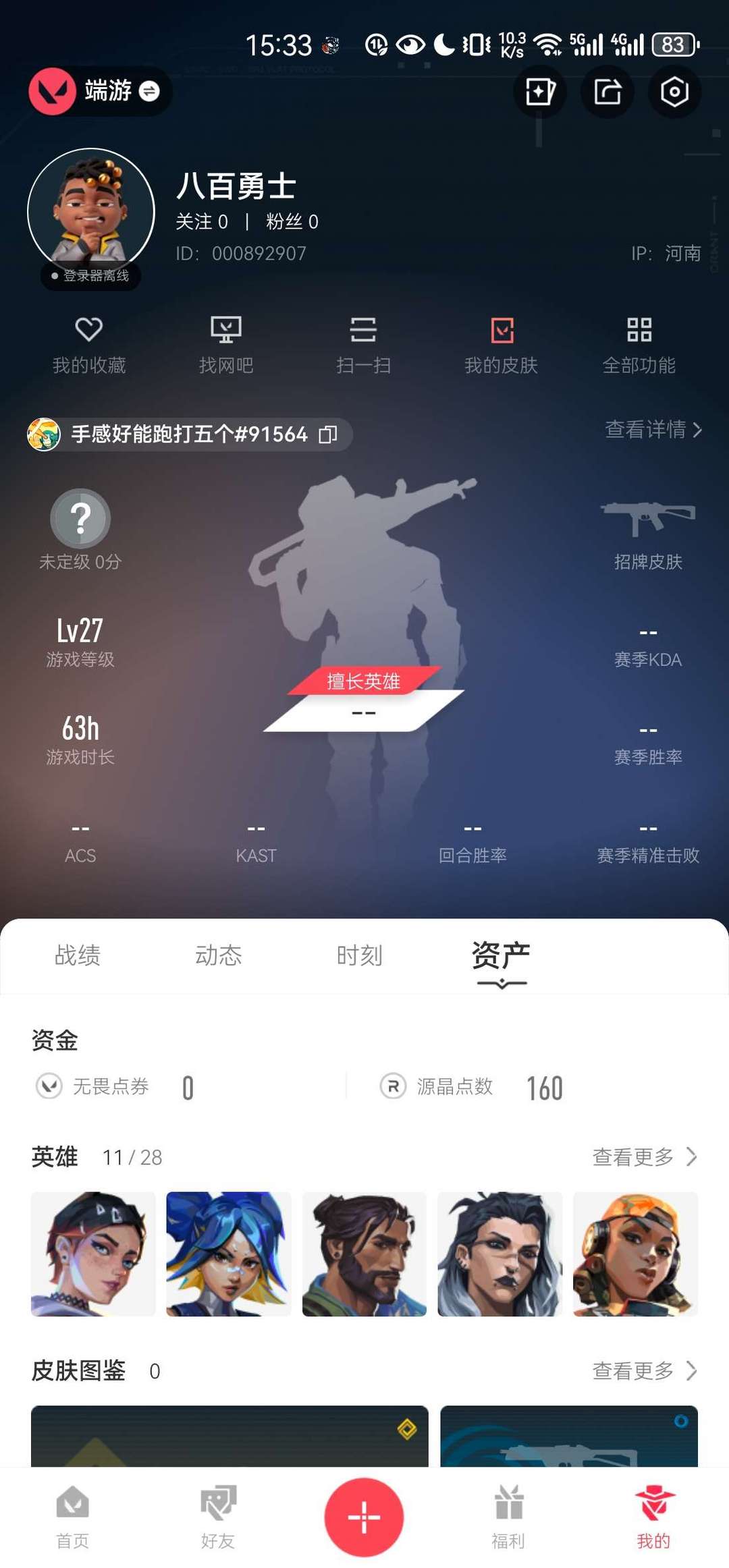729x1568 pixels.
Task: Copy the game ID 手感好能跑打五个#91564
Action: point(328,434)
